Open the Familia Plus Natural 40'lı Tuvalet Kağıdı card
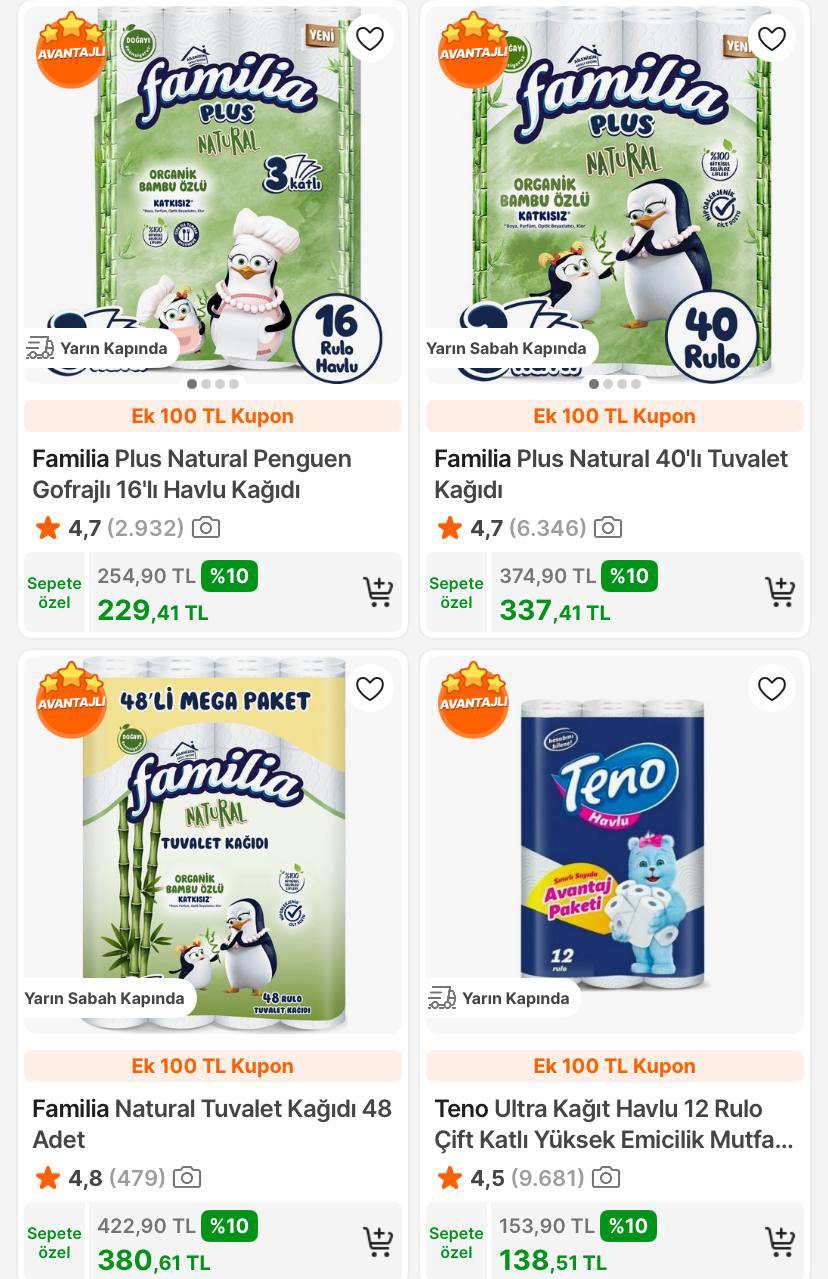The width and height of the screenshot is (828, 1279). coord(610,474)
